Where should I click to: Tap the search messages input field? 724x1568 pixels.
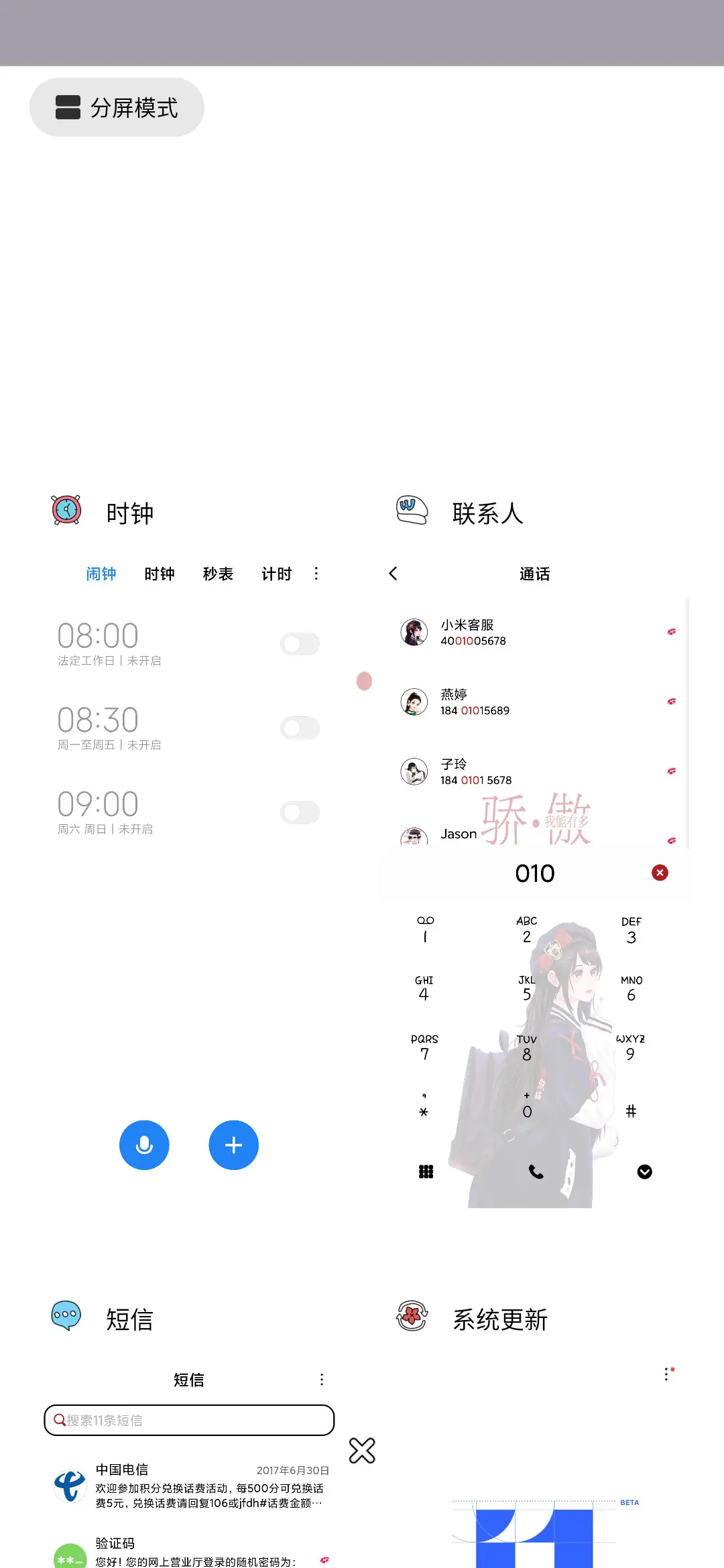(188, 1420)
